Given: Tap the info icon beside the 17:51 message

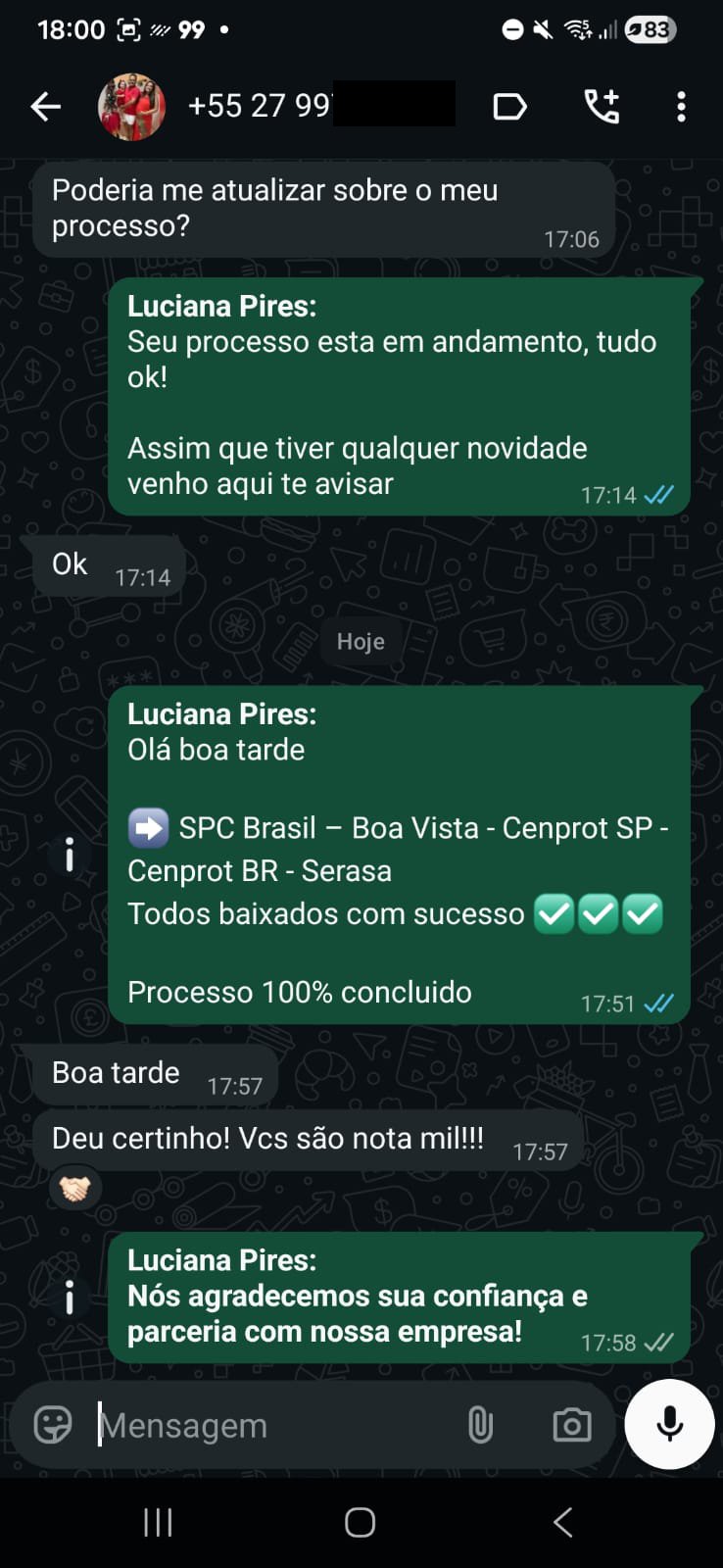Looking at the screenshot, I should coord(69,855).
